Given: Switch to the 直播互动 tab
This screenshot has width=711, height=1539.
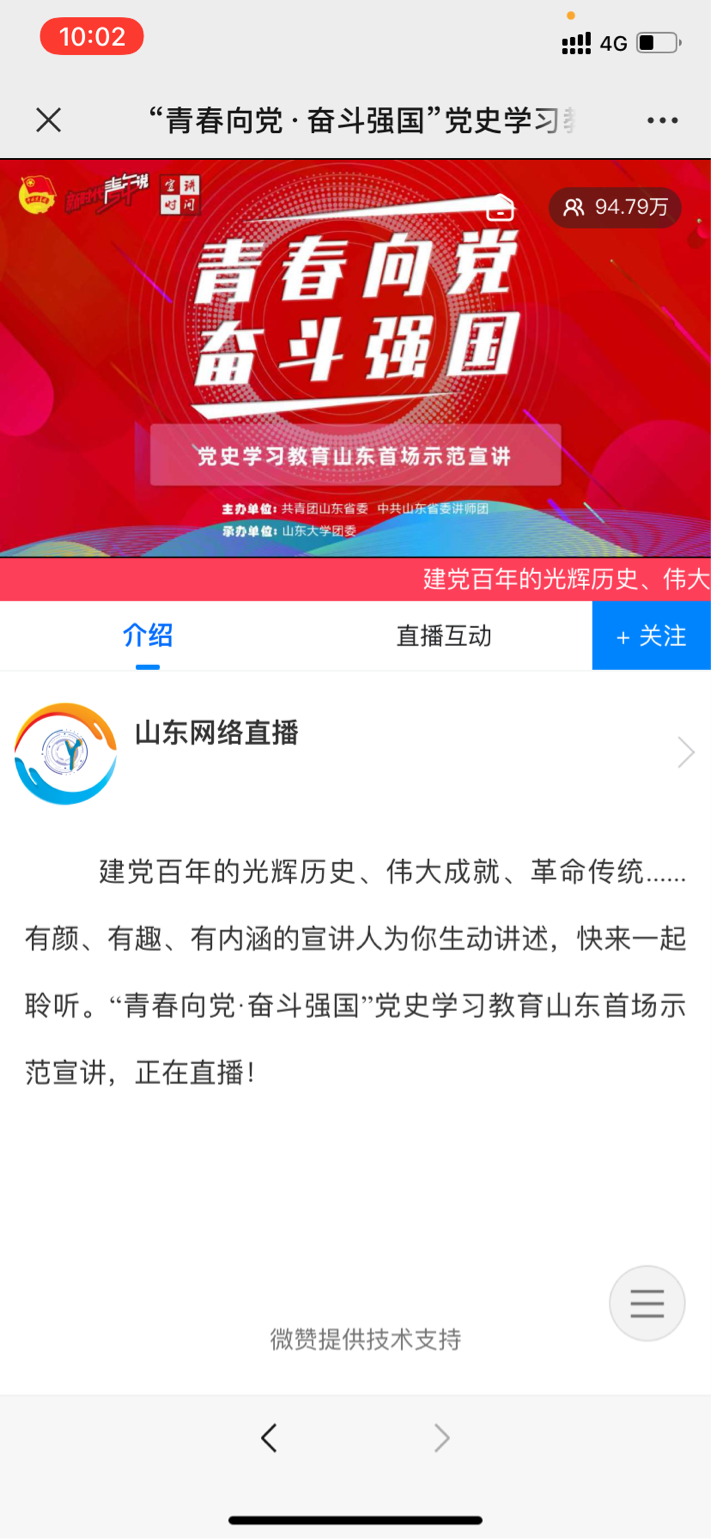Looking at the screenshot, I should pos(443,636).
